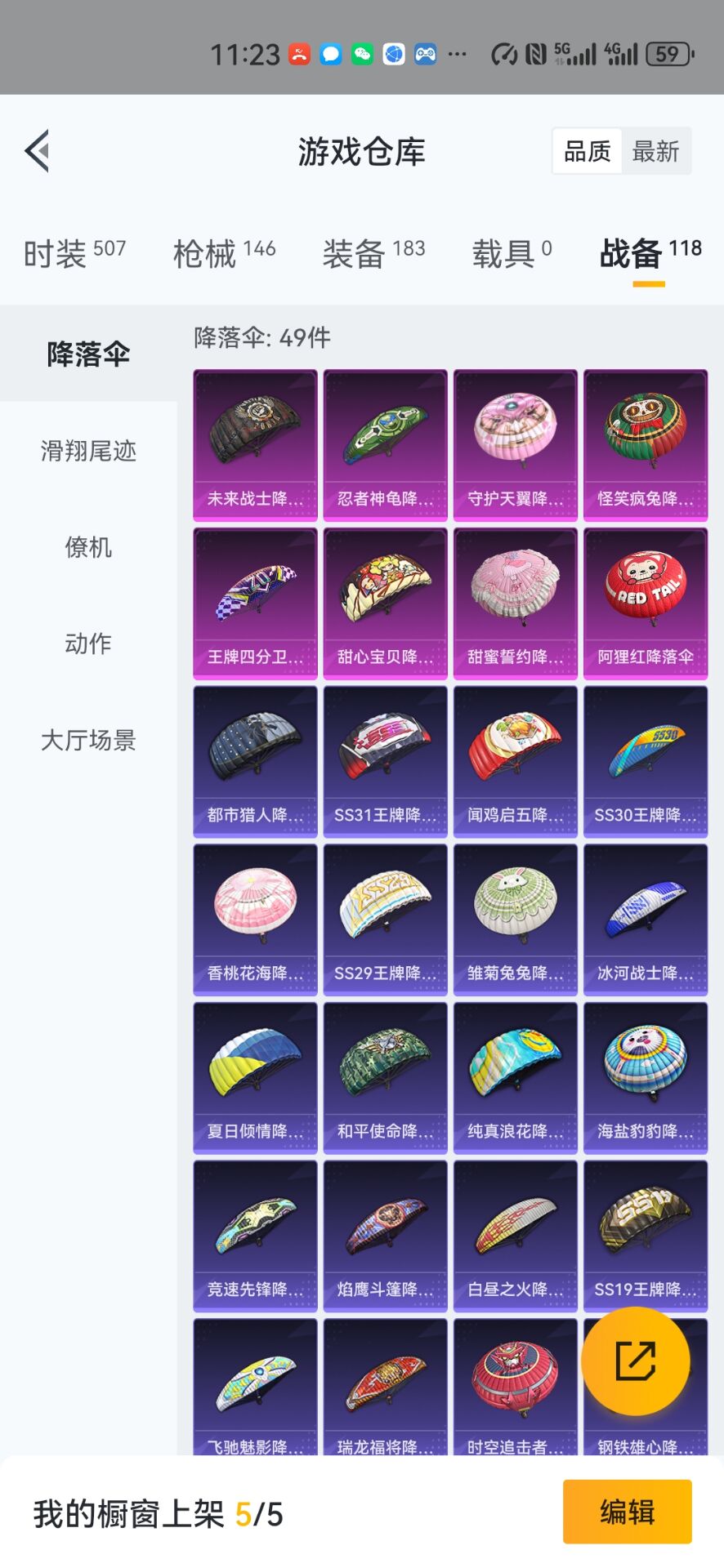Select the 僚机 category
Screen dimensions: 724x1568
[88, 547]
